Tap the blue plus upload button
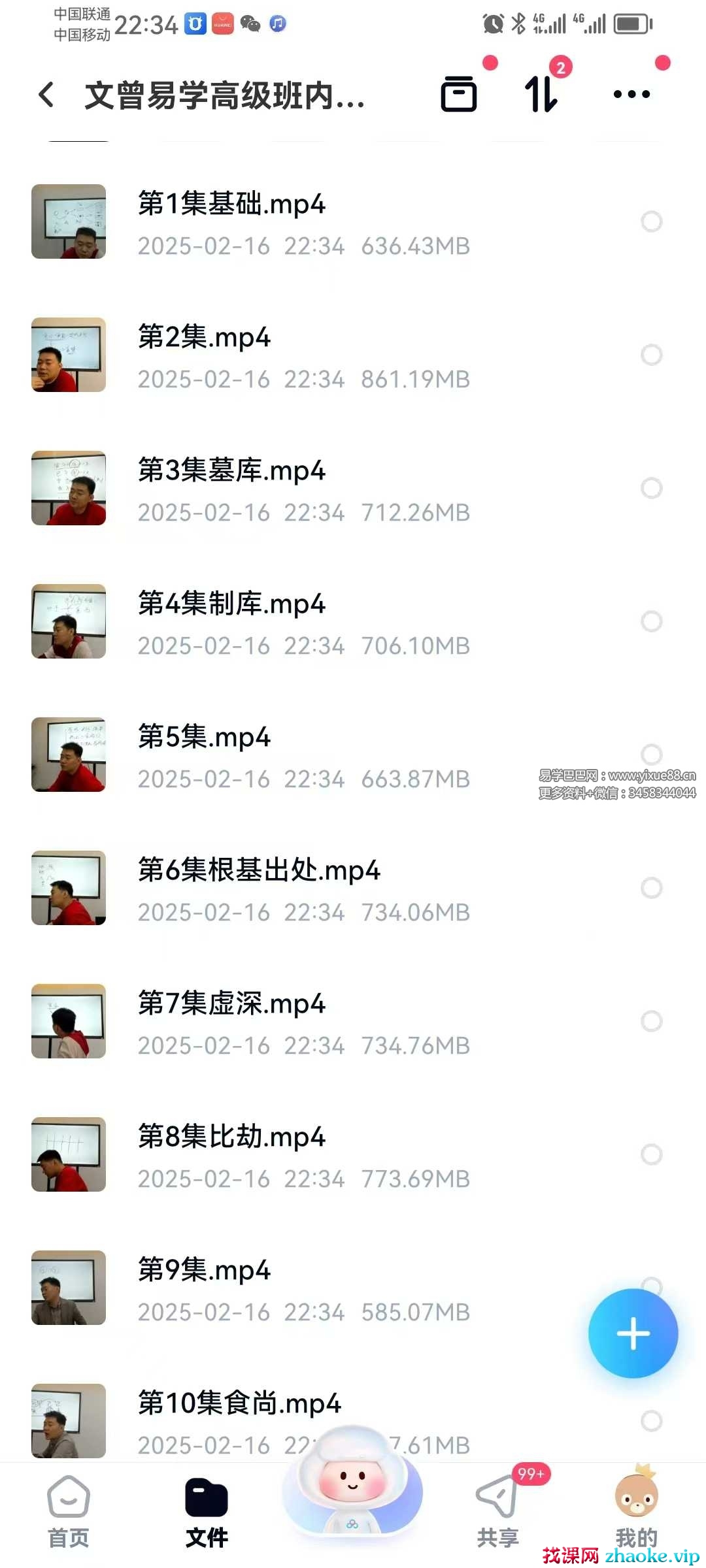 (x=633, y=1333)
